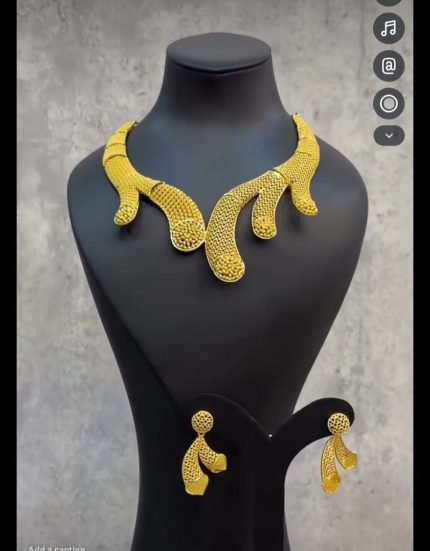Collapse the tool list with the chevron
The image size is (430, 551).
point(389,136)
